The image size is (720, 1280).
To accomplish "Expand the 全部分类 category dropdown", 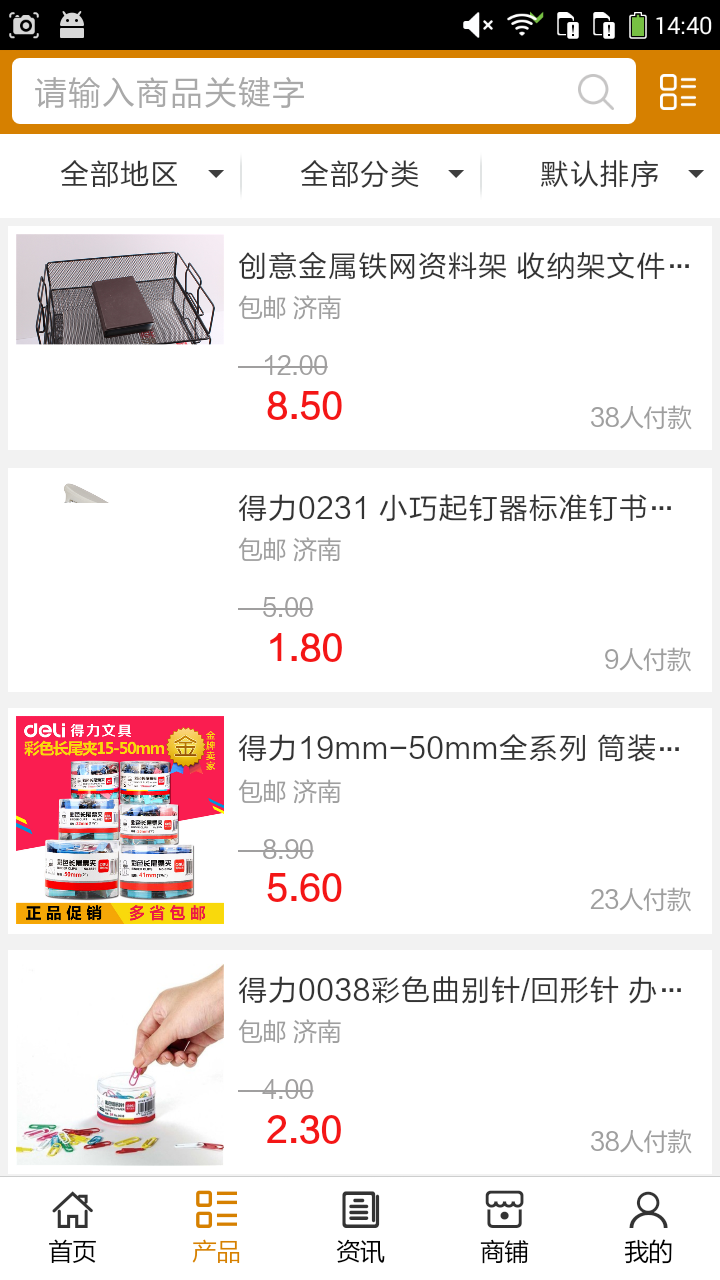I will click(380, 175).
